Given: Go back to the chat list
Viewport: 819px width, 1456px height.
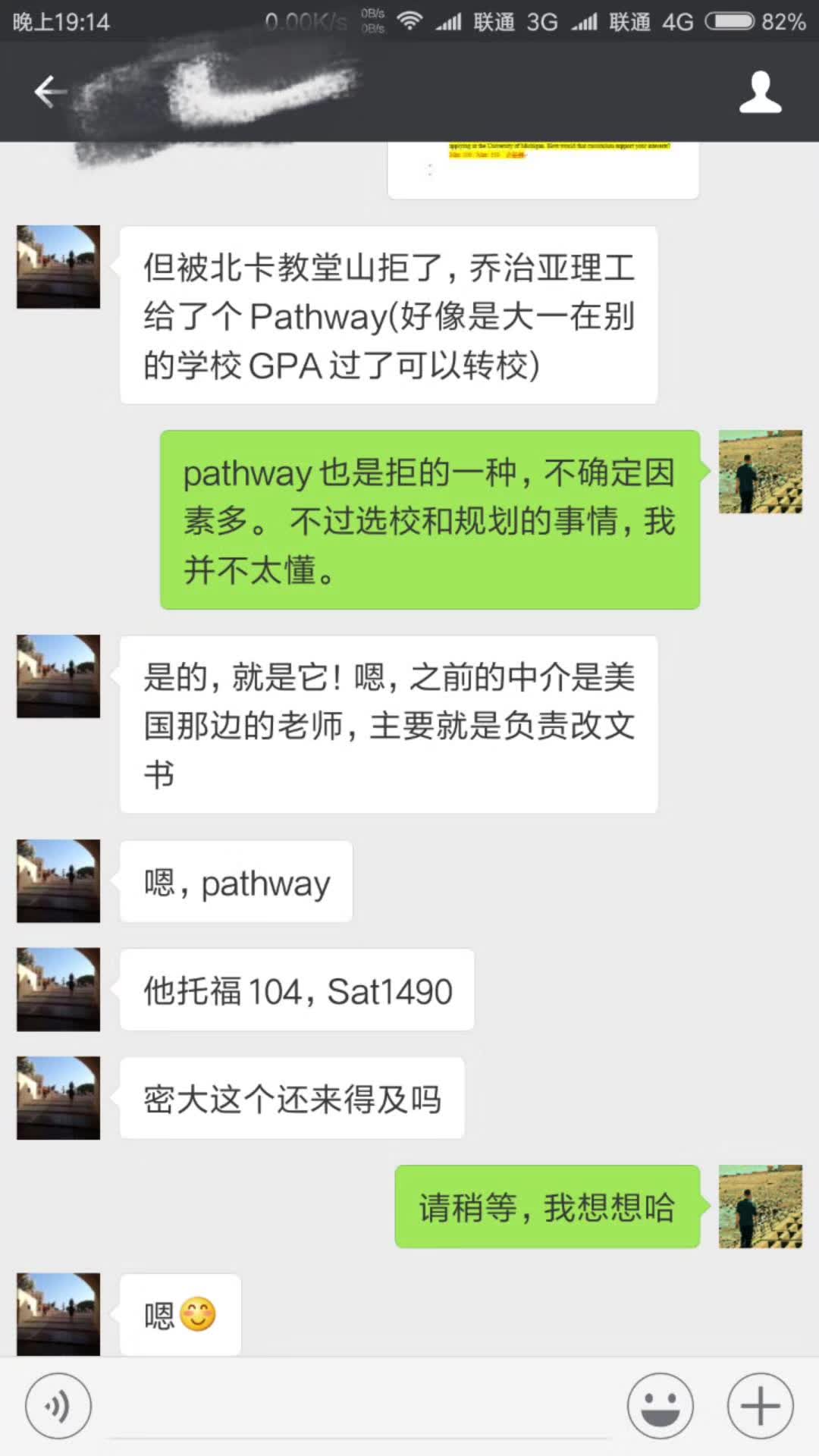Looking at the screenshot, I should pyautogui.click(x=50, y=93).
